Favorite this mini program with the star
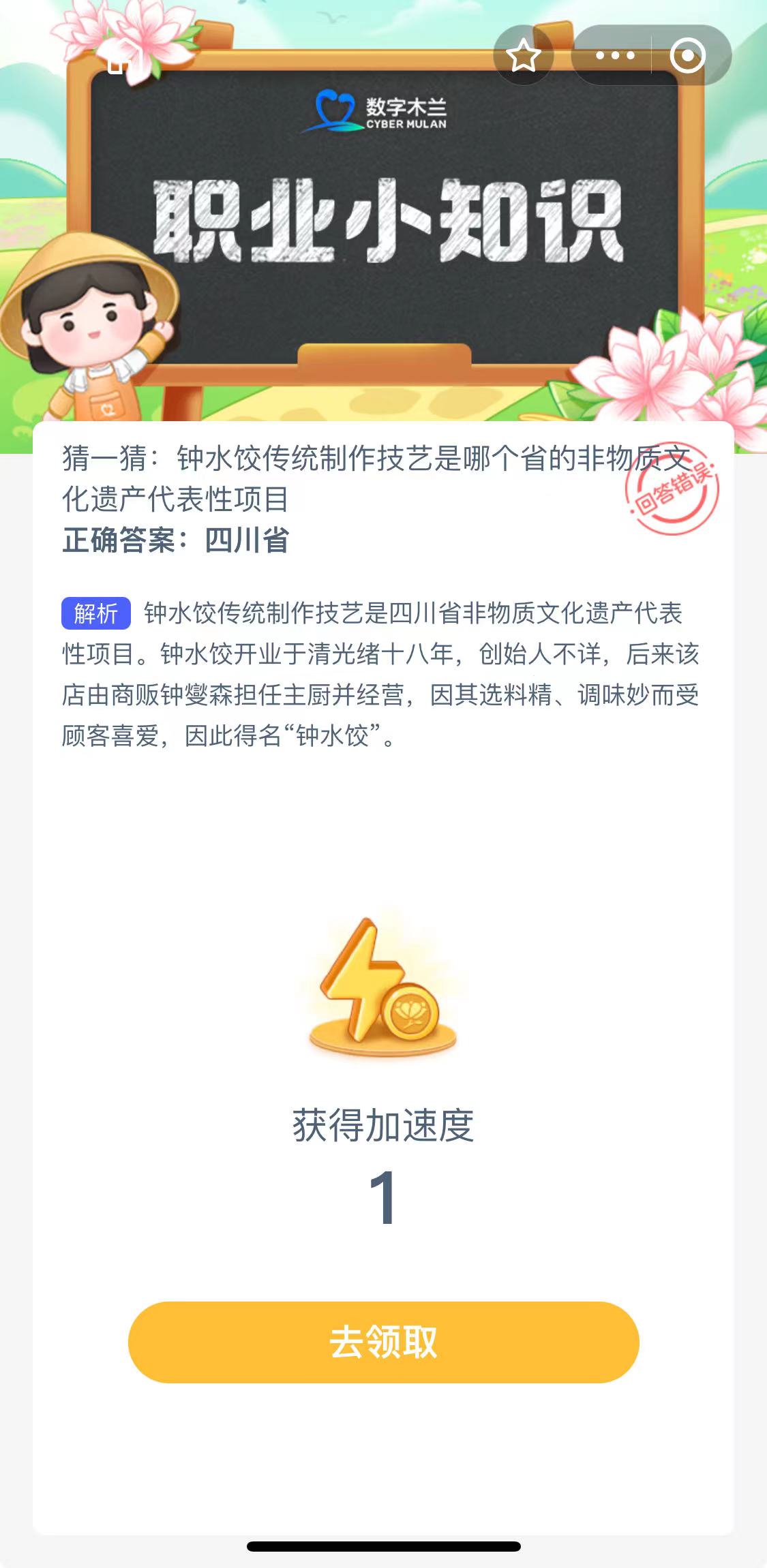Screen dimensions: 767x1568 point(523,56)
